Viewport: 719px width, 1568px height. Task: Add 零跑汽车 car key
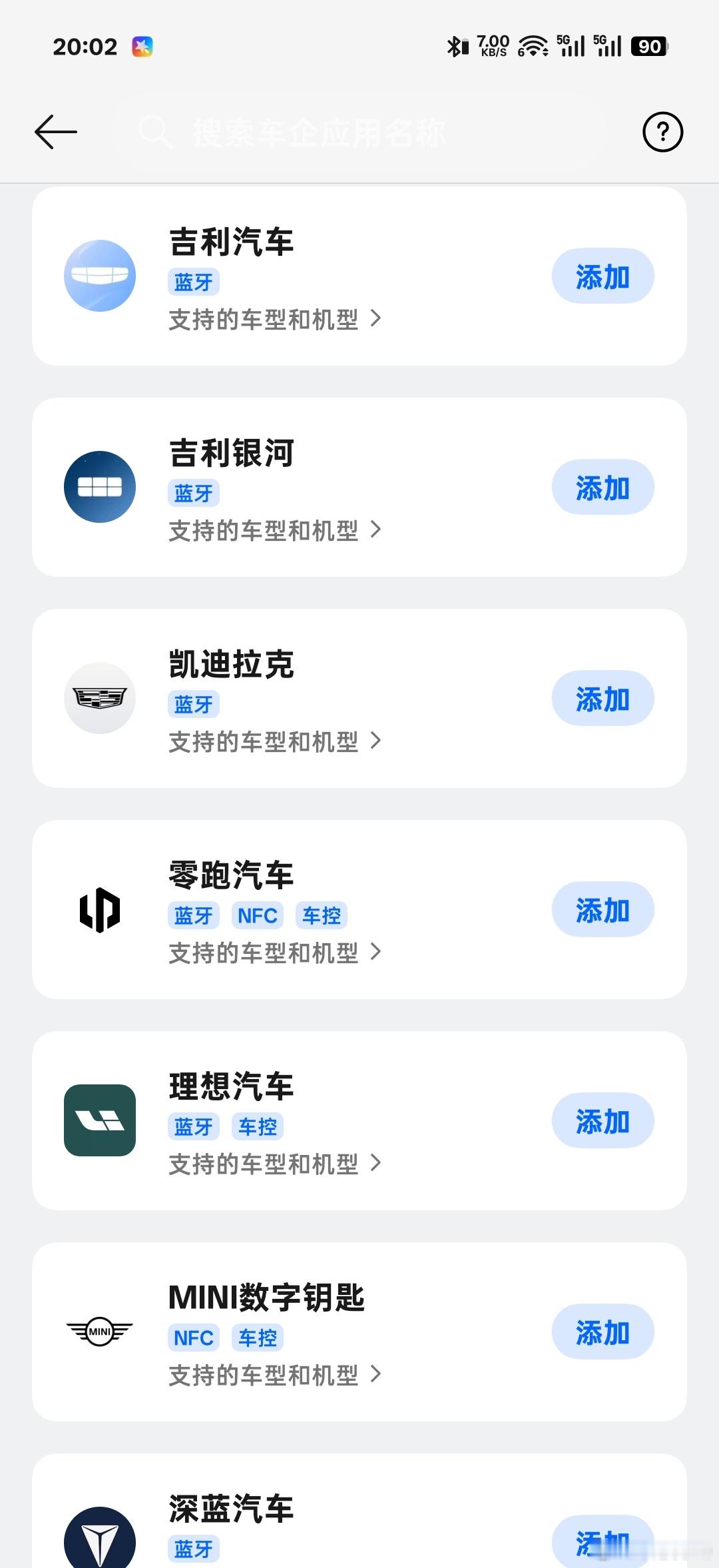click(602, 909)
